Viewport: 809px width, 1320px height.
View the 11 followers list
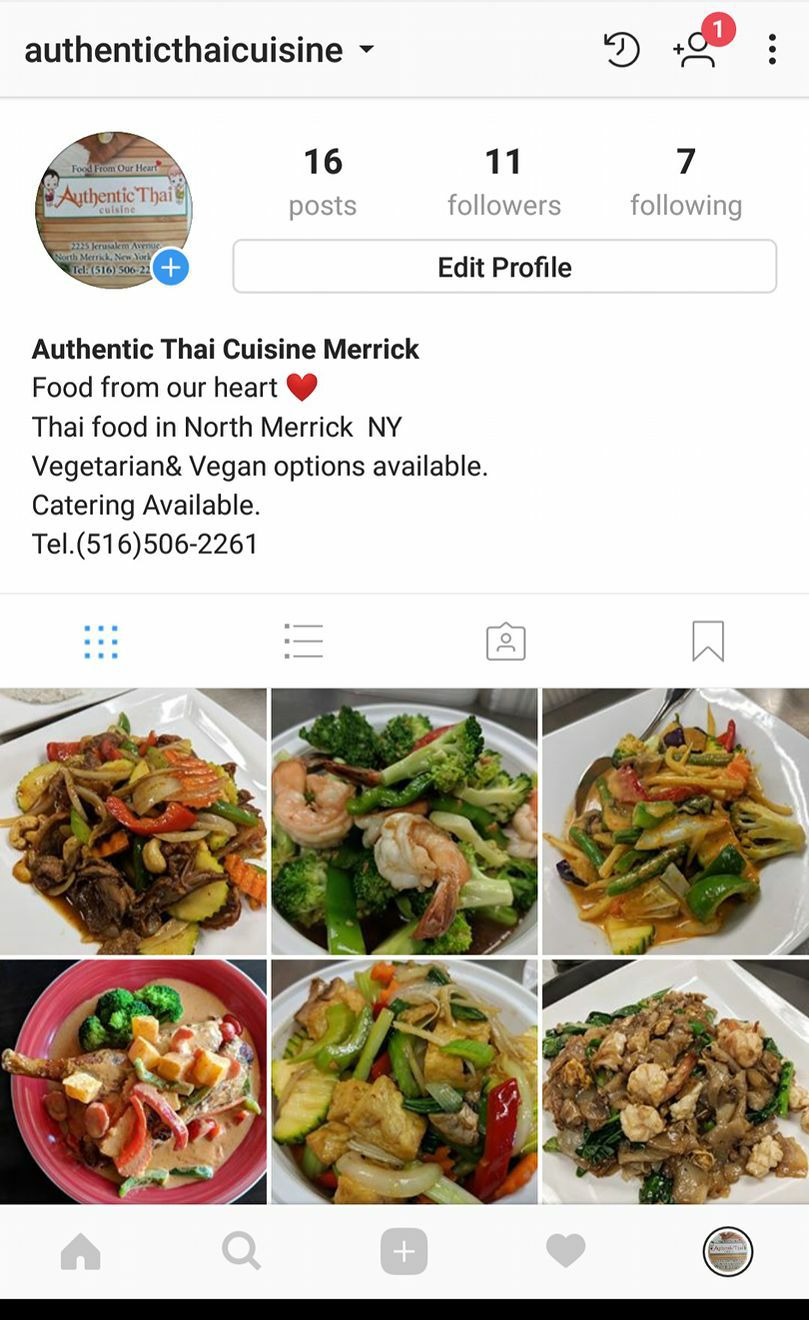pos(503,181)
